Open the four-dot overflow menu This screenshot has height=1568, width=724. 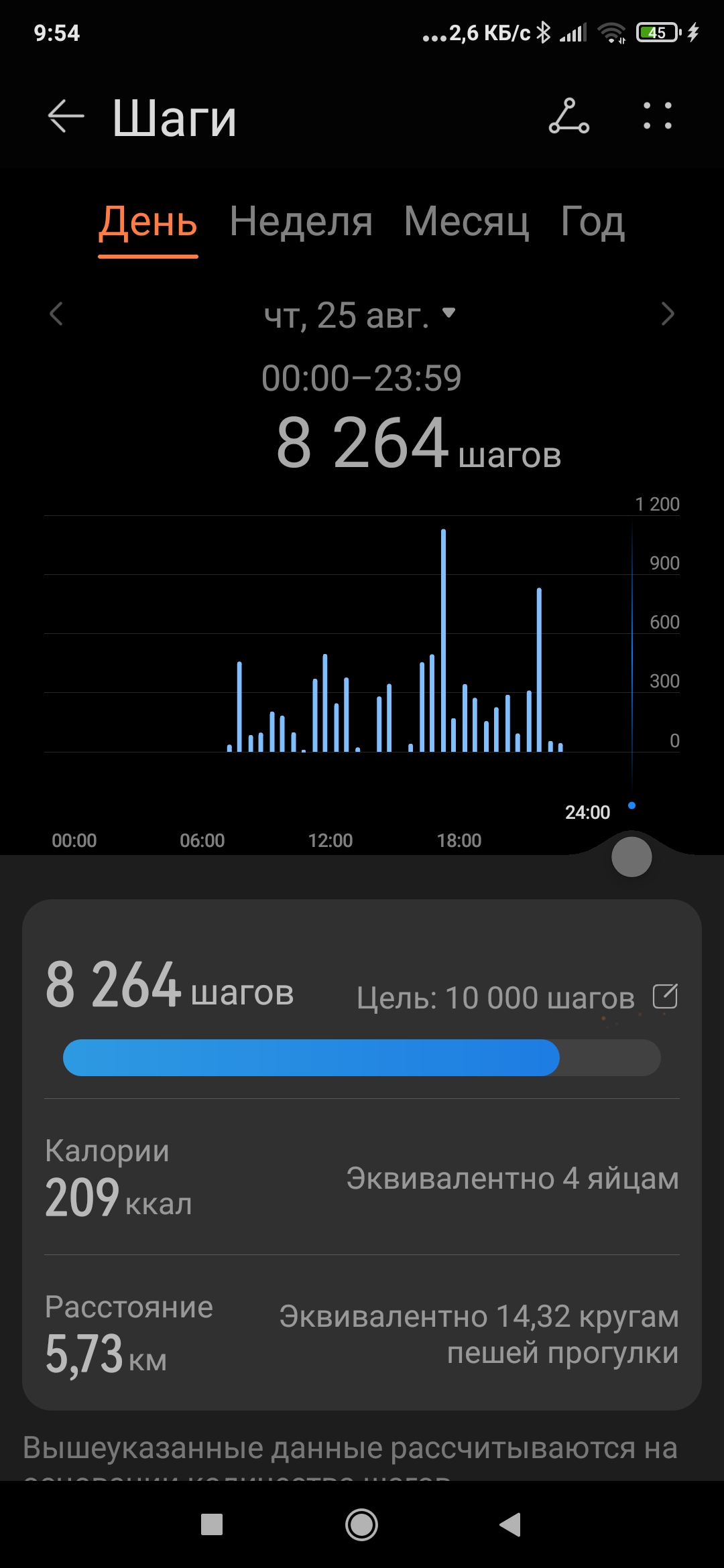pyautogui.click(x=658, y=116)
